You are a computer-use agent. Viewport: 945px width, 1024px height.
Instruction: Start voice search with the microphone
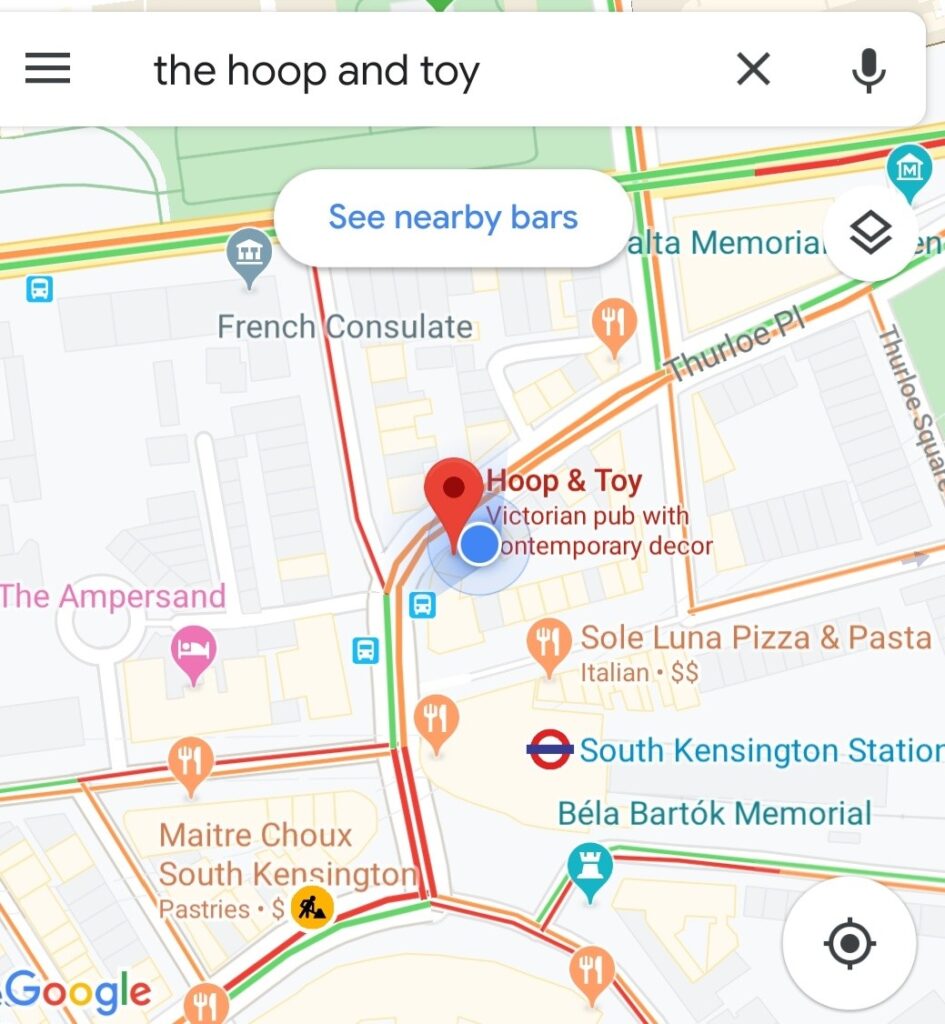[869, 71]
